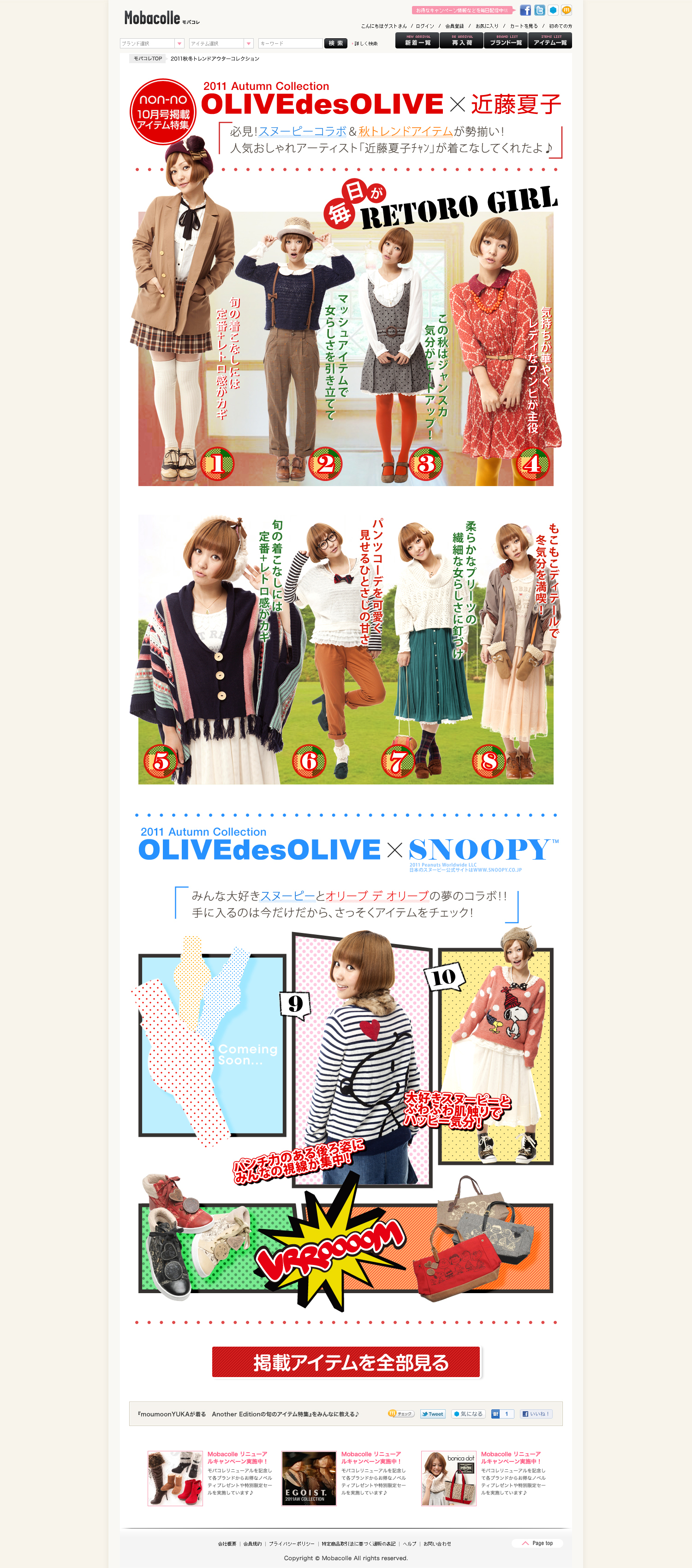Image resolution: width=692 pixels, height=1568 pixels.
Task: Open the Facebook icon in header
Action: coord(525,10)
